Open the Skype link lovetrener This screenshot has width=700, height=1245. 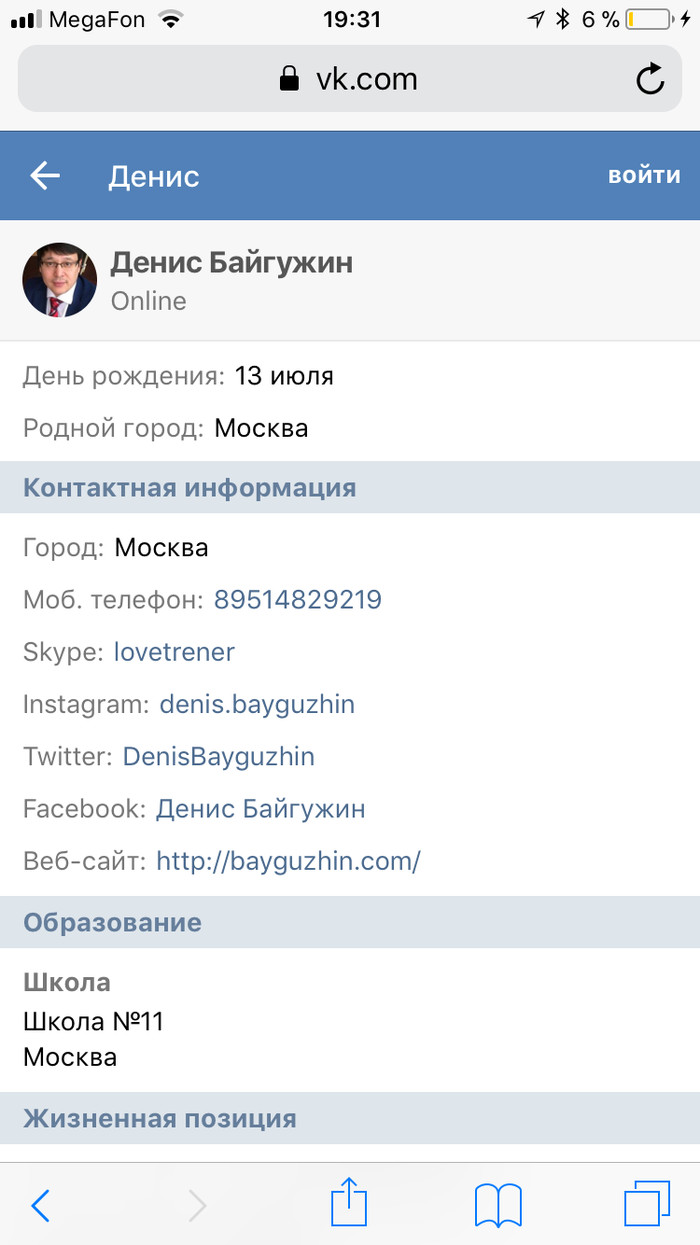pyautogui.click(x=174, y=652)
